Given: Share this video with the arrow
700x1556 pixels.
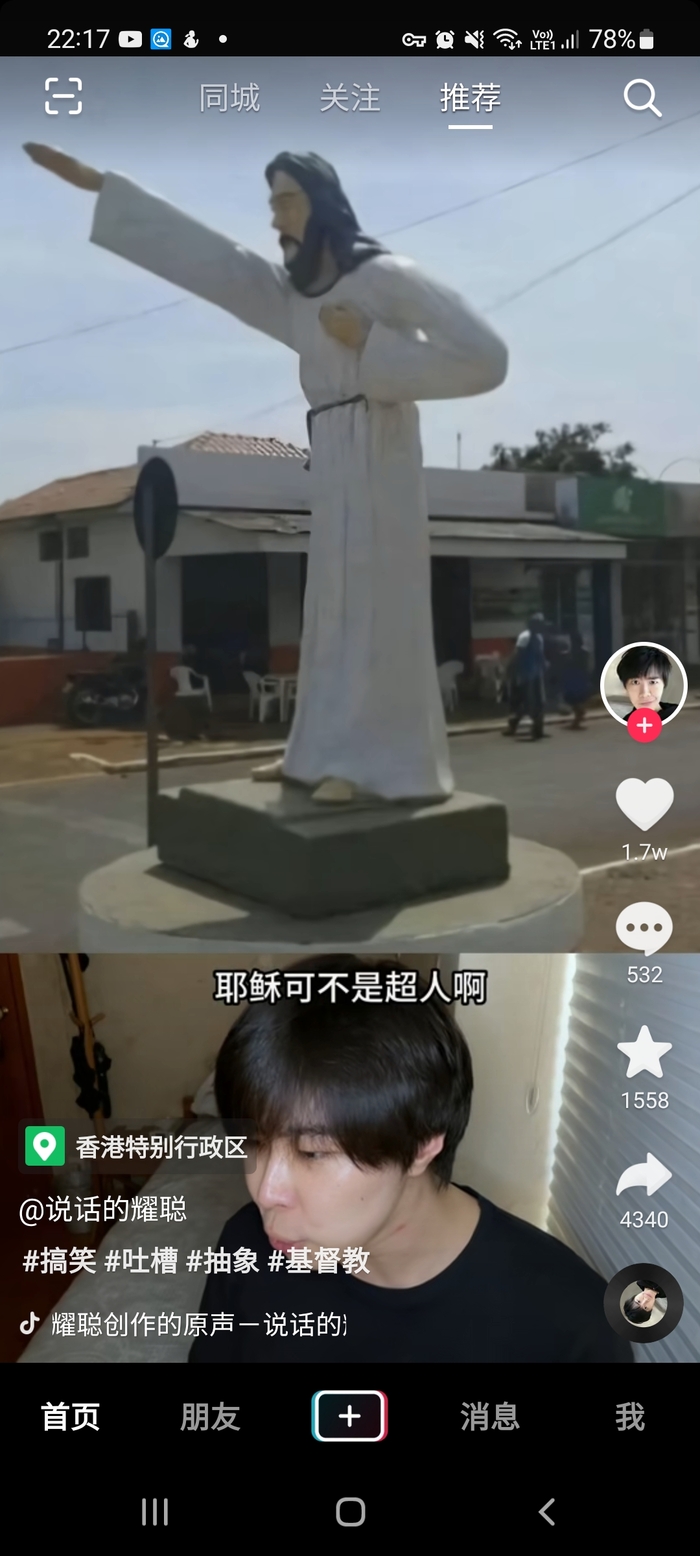Looking at the screenshot, I should (644, 1177).
